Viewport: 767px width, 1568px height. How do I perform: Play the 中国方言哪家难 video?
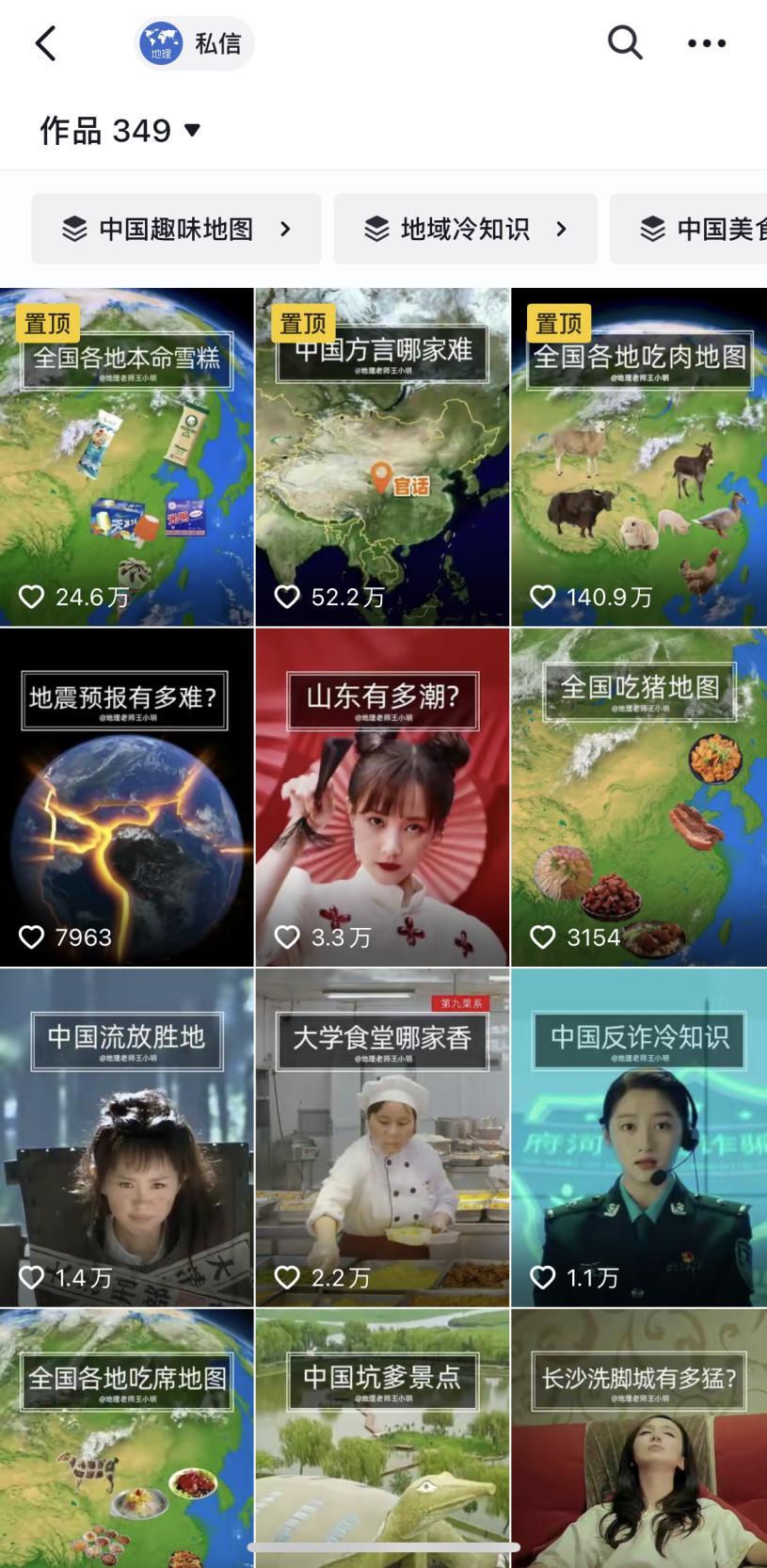[x=382, y=457]
